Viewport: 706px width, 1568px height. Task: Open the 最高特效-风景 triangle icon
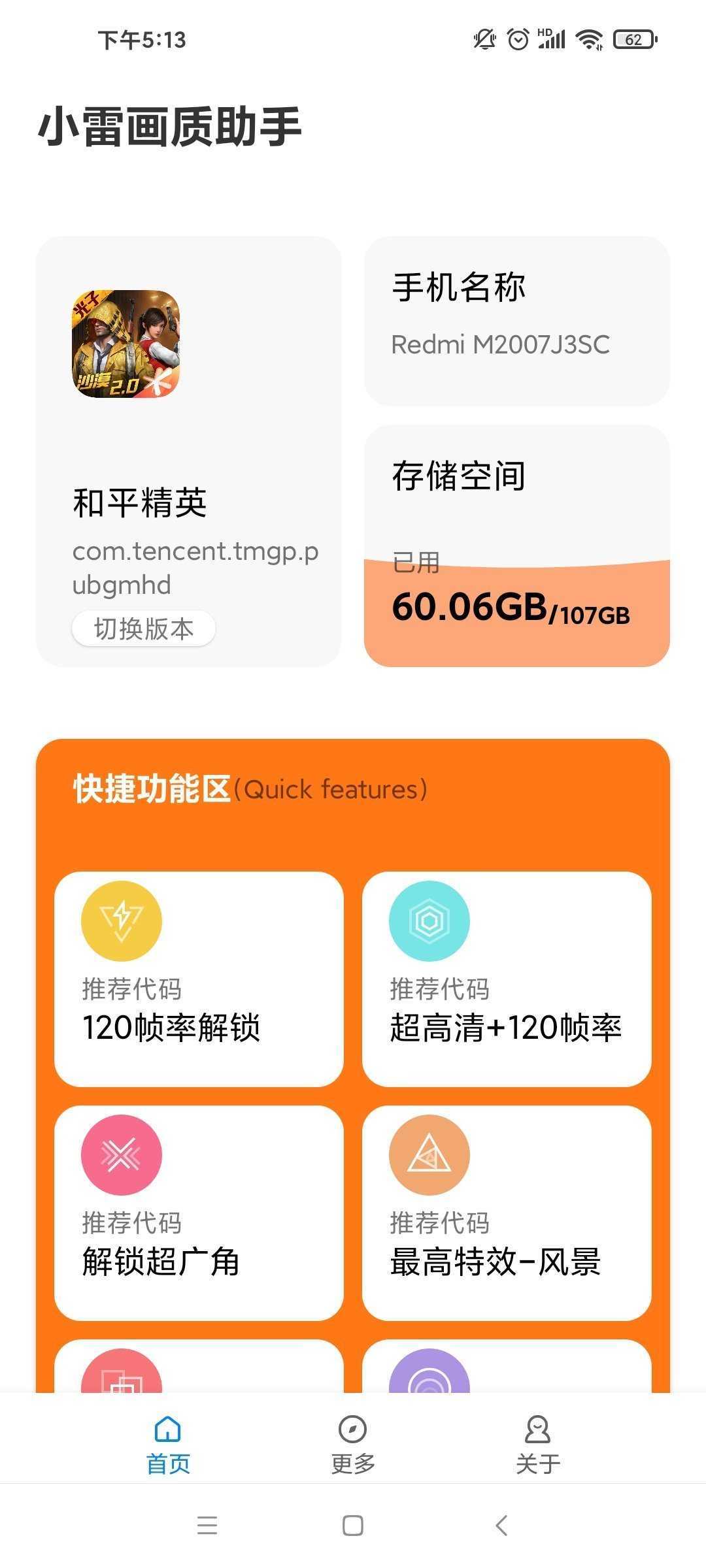pyautogui.click(x=428, y=1154)
